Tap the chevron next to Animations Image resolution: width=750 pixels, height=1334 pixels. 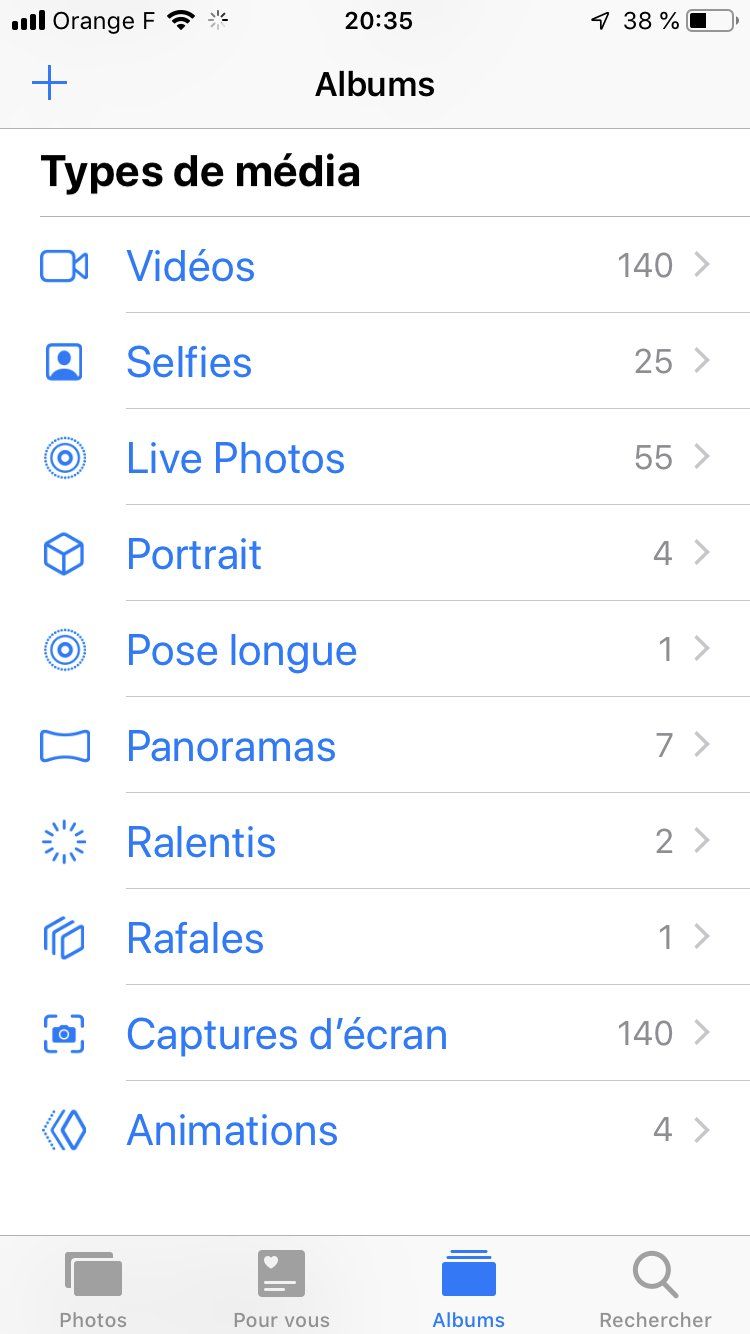coord(703,1129)
